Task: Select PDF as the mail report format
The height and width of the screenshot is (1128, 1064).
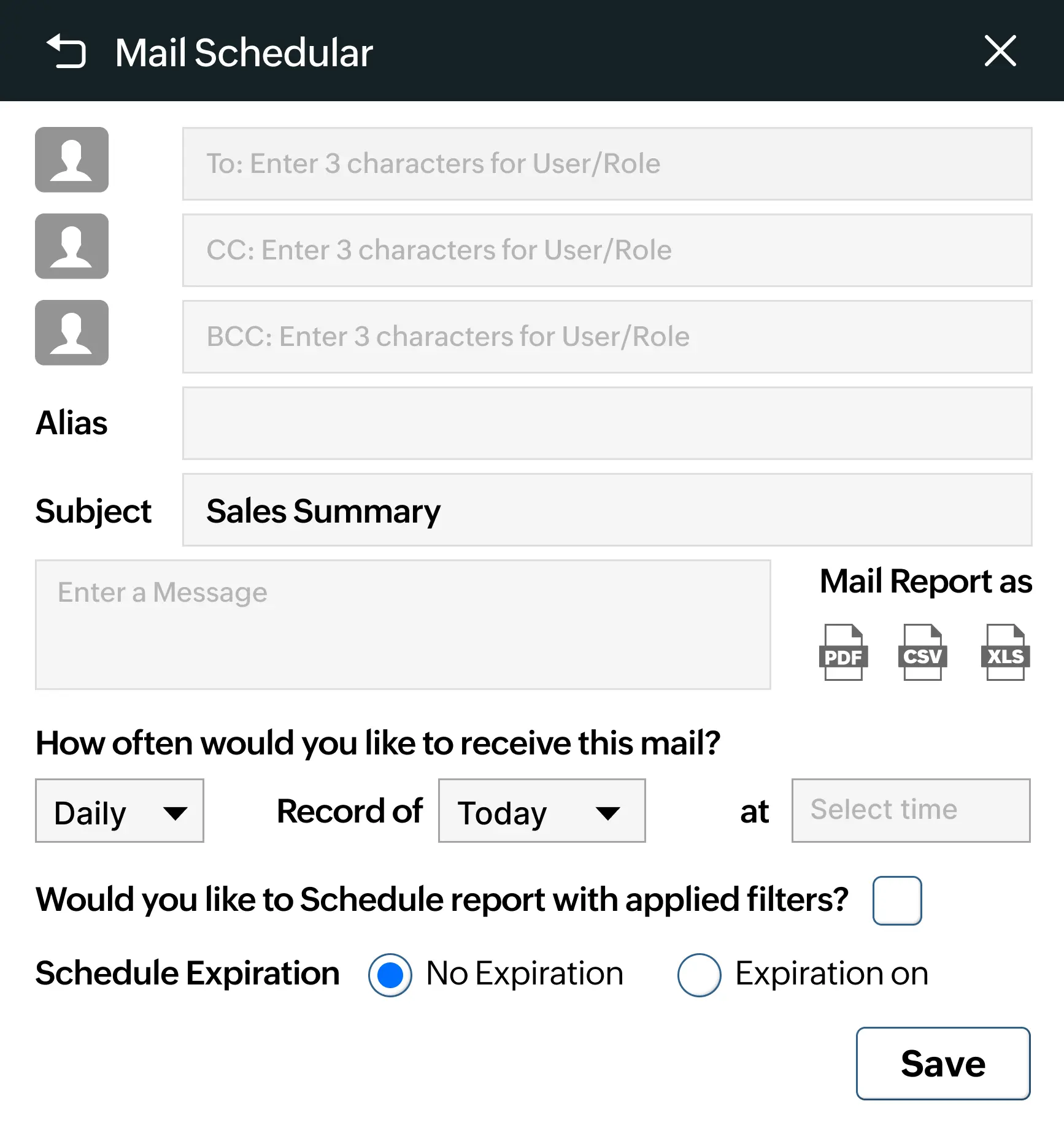Action: (x=843, y=652)
